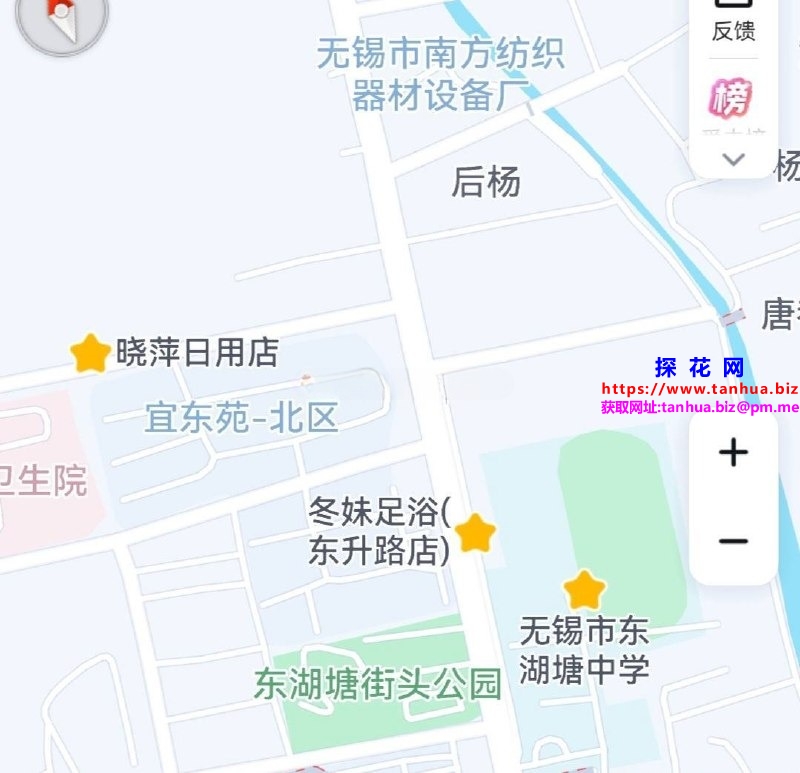The height and width of the screenshot is (773, 800).
Task: Tap the starred 无锡市东湖塘中学 marker
Action: click(584, 590)
